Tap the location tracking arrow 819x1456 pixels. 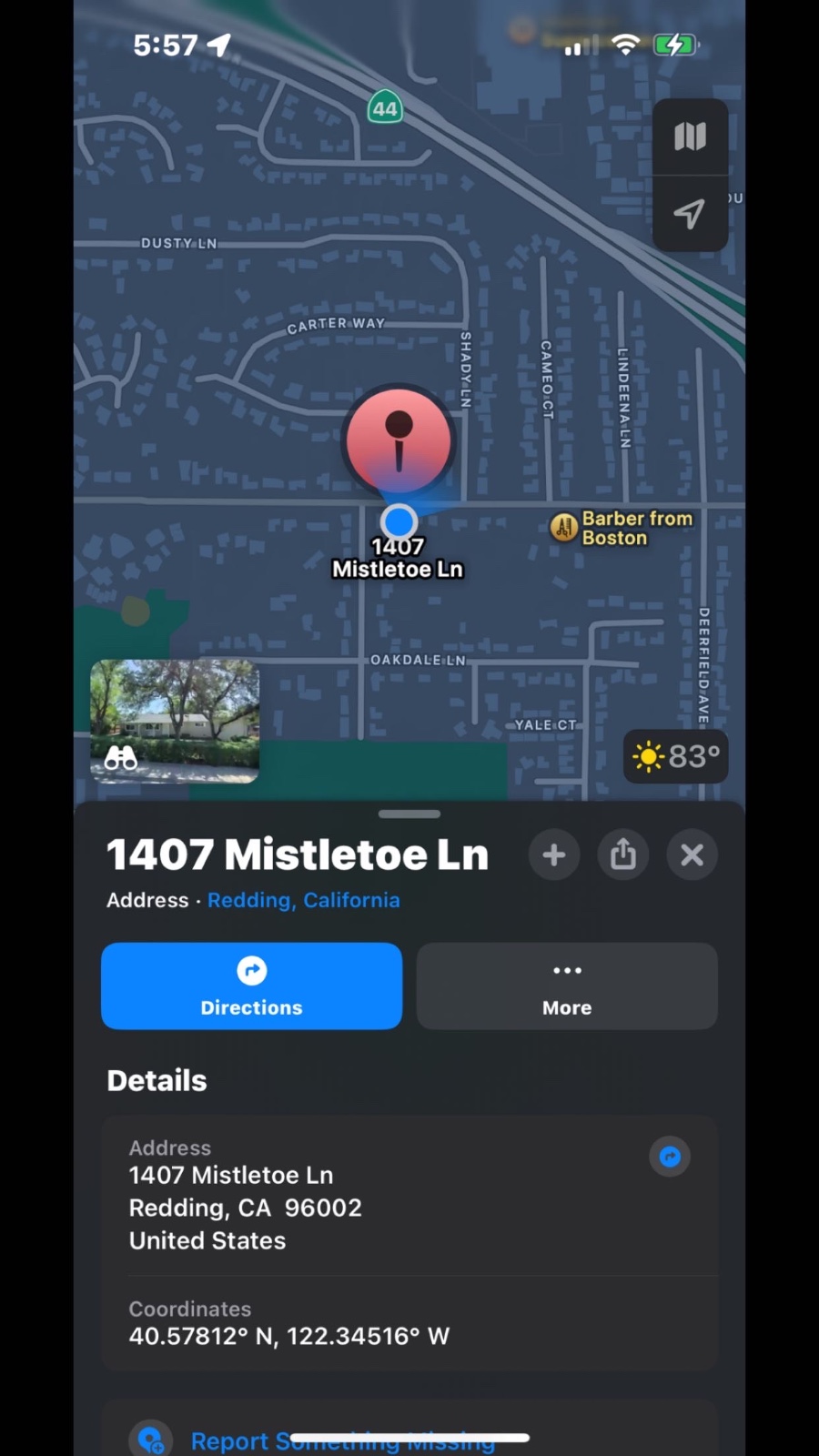click(690, 214)
